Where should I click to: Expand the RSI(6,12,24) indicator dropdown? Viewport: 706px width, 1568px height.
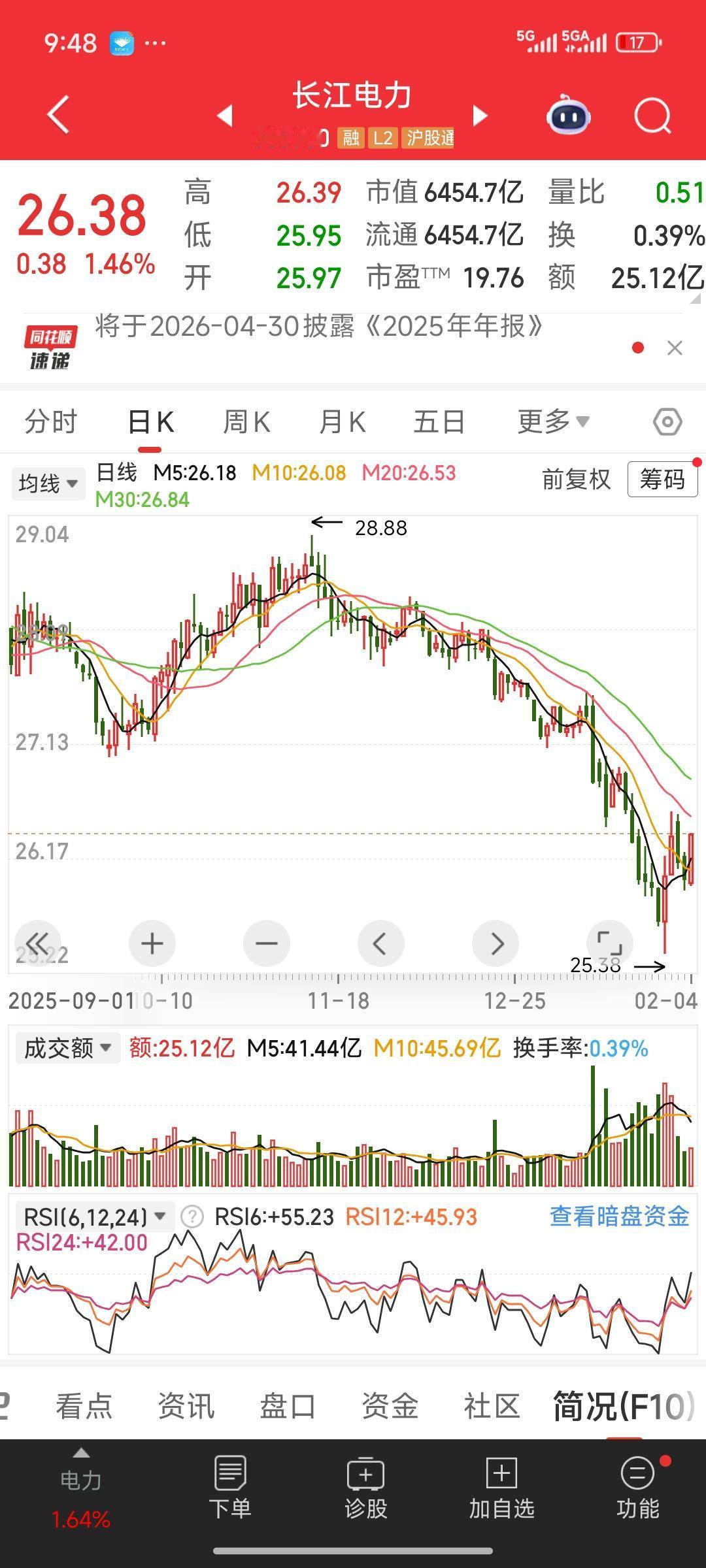(92, 1215)
